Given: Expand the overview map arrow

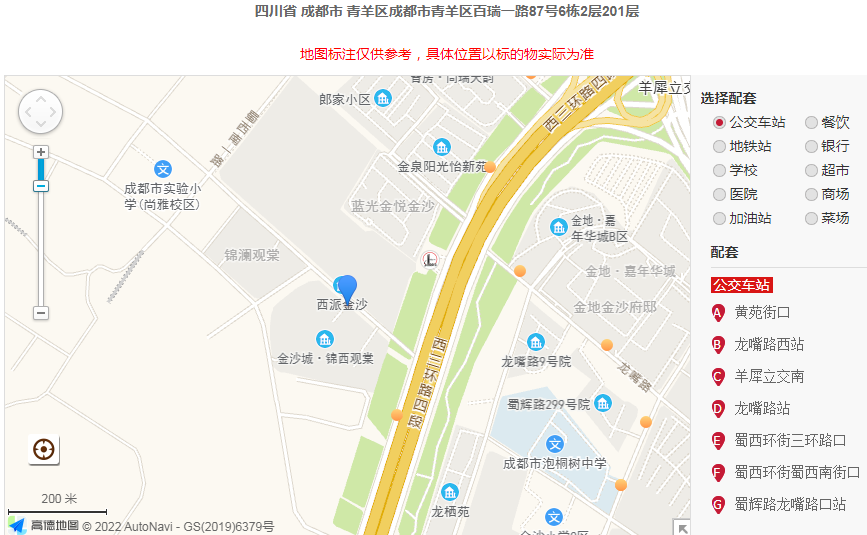Looking at the screenshot, I should click(x=682, y=527).
